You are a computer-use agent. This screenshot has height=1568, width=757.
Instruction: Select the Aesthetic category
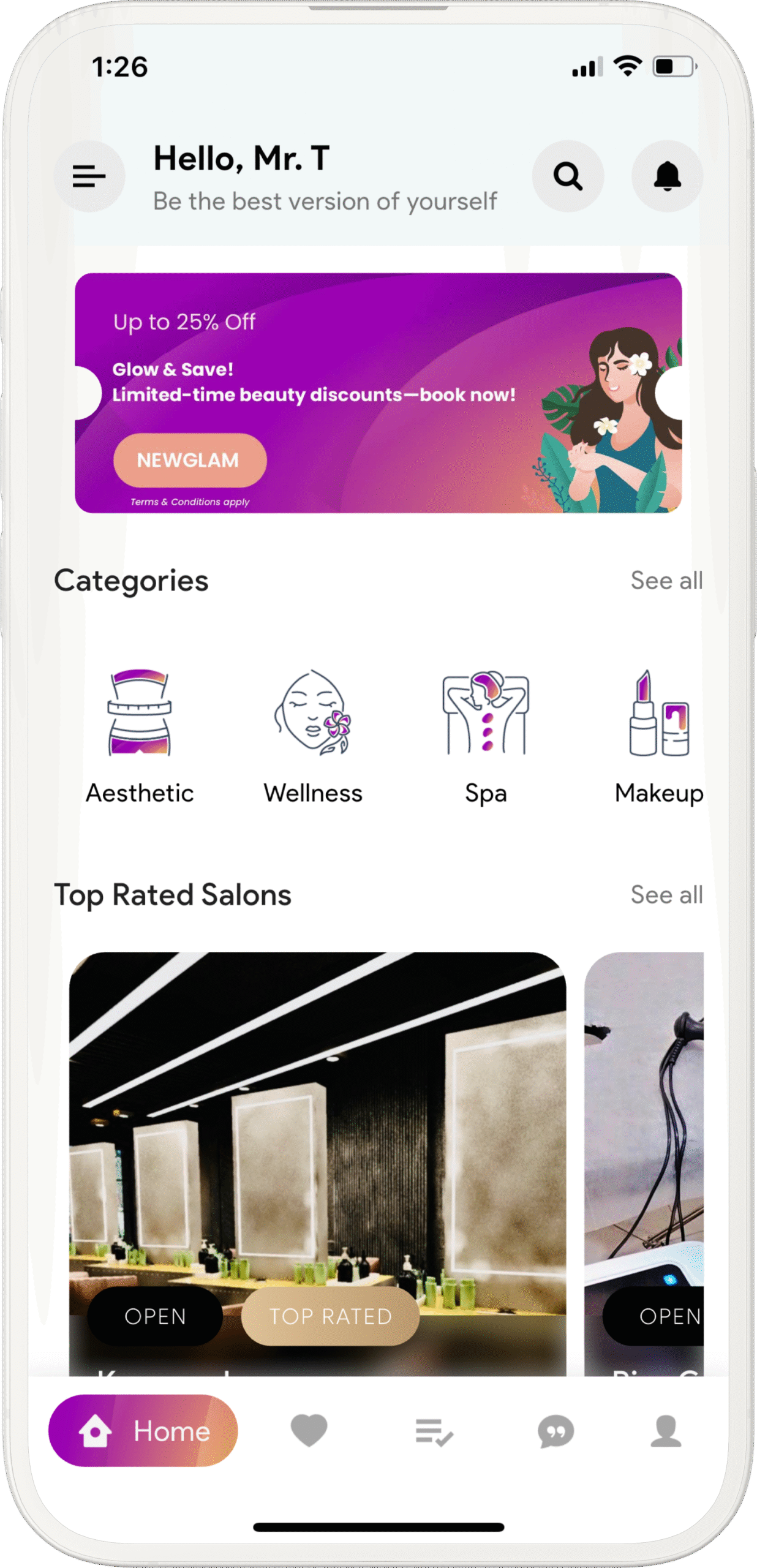point(140,735)
